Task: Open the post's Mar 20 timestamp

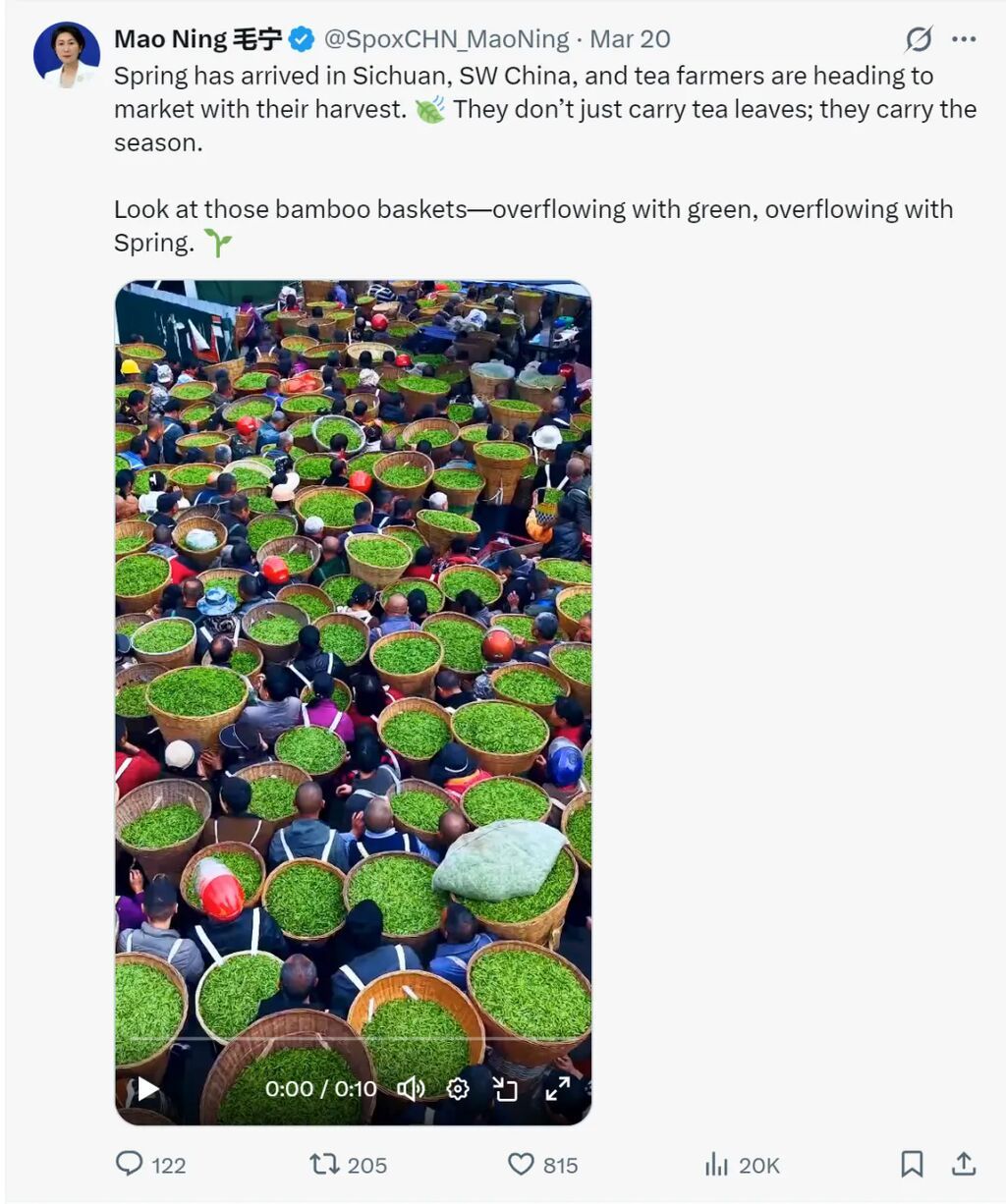Action: point(630,39)
